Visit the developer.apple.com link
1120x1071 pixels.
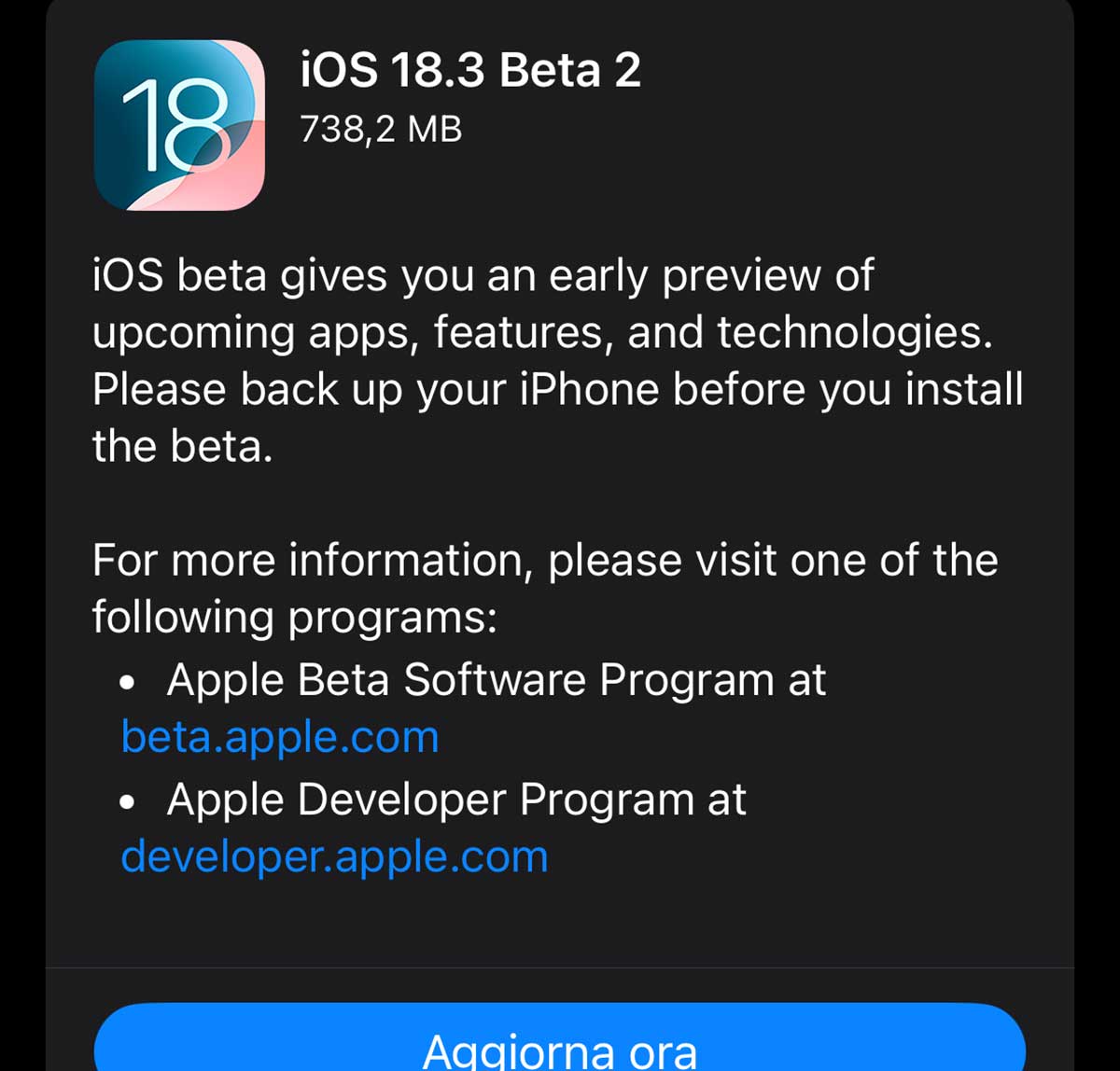click(334, 857)
